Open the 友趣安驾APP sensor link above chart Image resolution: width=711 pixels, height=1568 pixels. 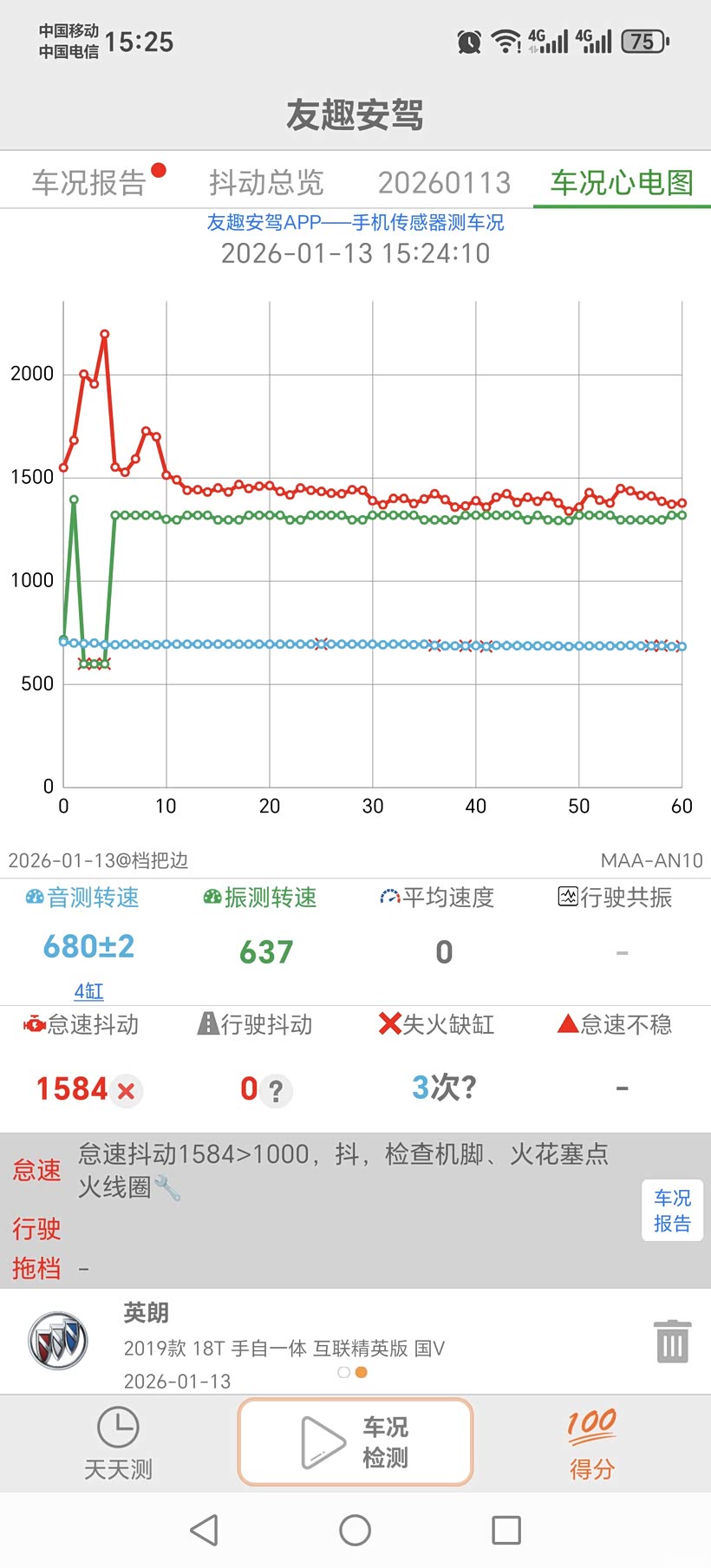355,223
